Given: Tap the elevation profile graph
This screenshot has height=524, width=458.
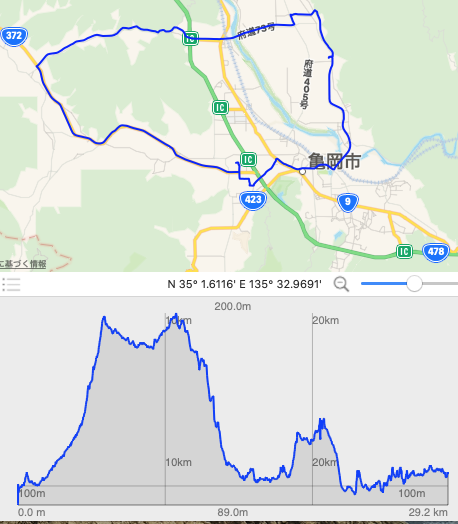Looking at the screenshot, I should [233, 408].
